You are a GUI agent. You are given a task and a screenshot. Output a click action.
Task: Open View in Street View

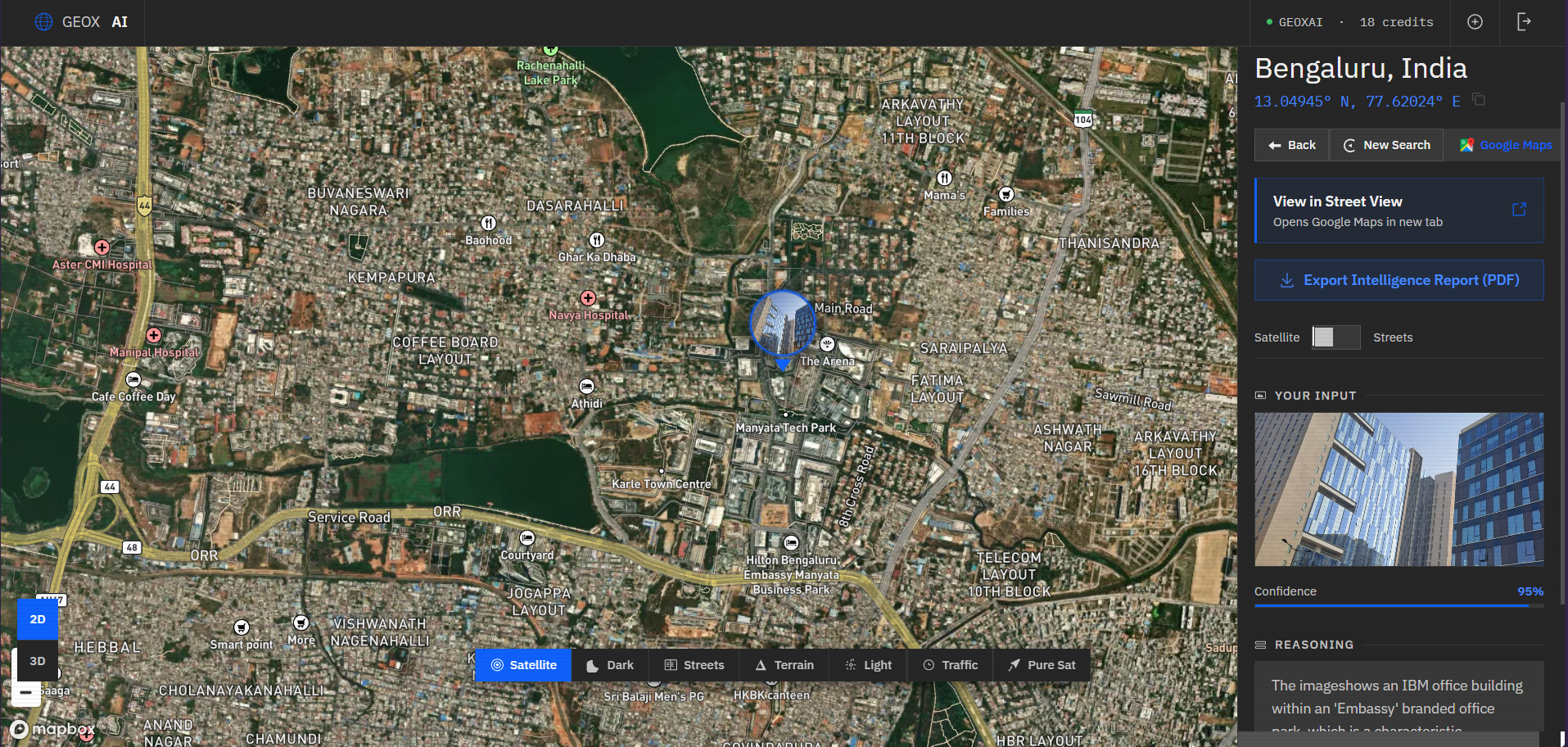[x=1399, y=211]
